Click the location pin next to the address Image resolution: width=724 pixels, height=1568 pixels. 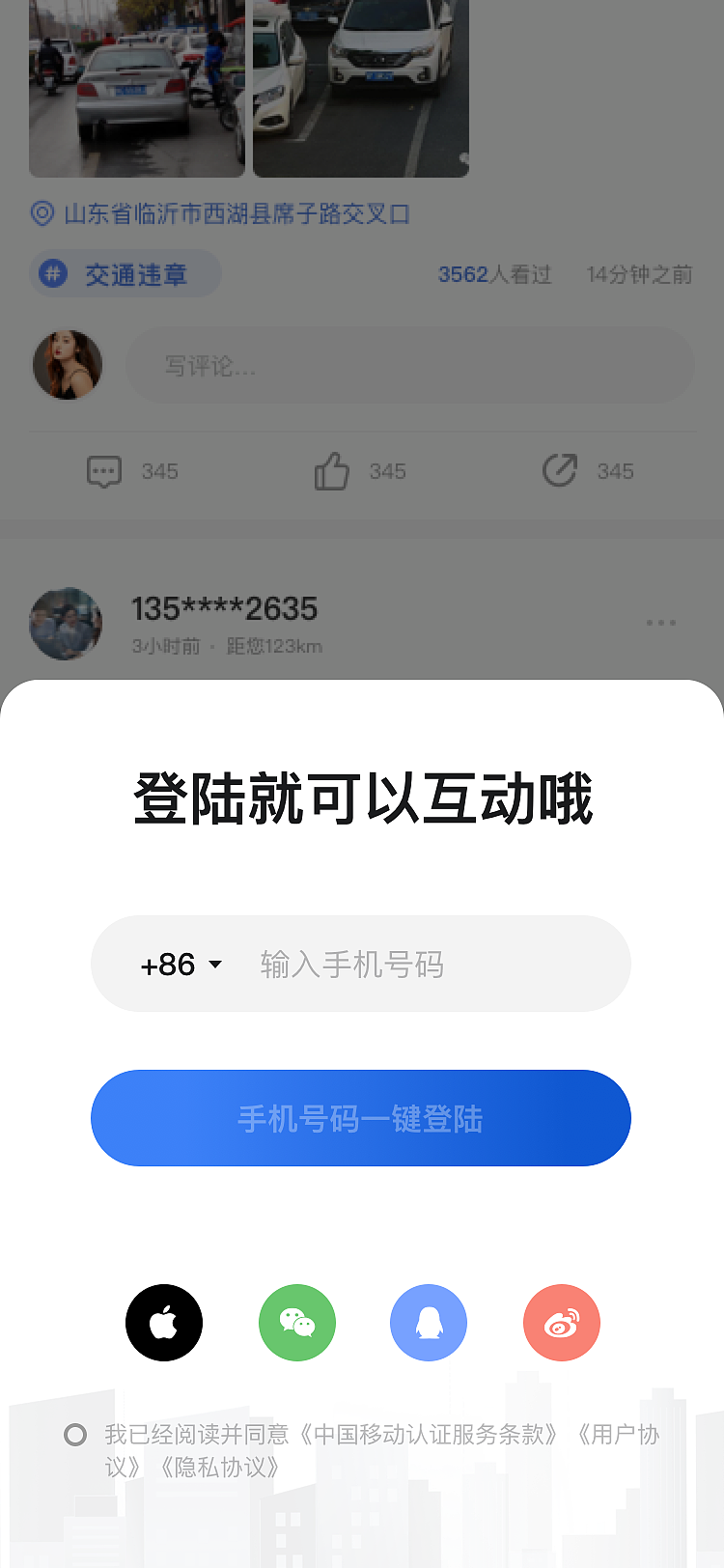40,215
